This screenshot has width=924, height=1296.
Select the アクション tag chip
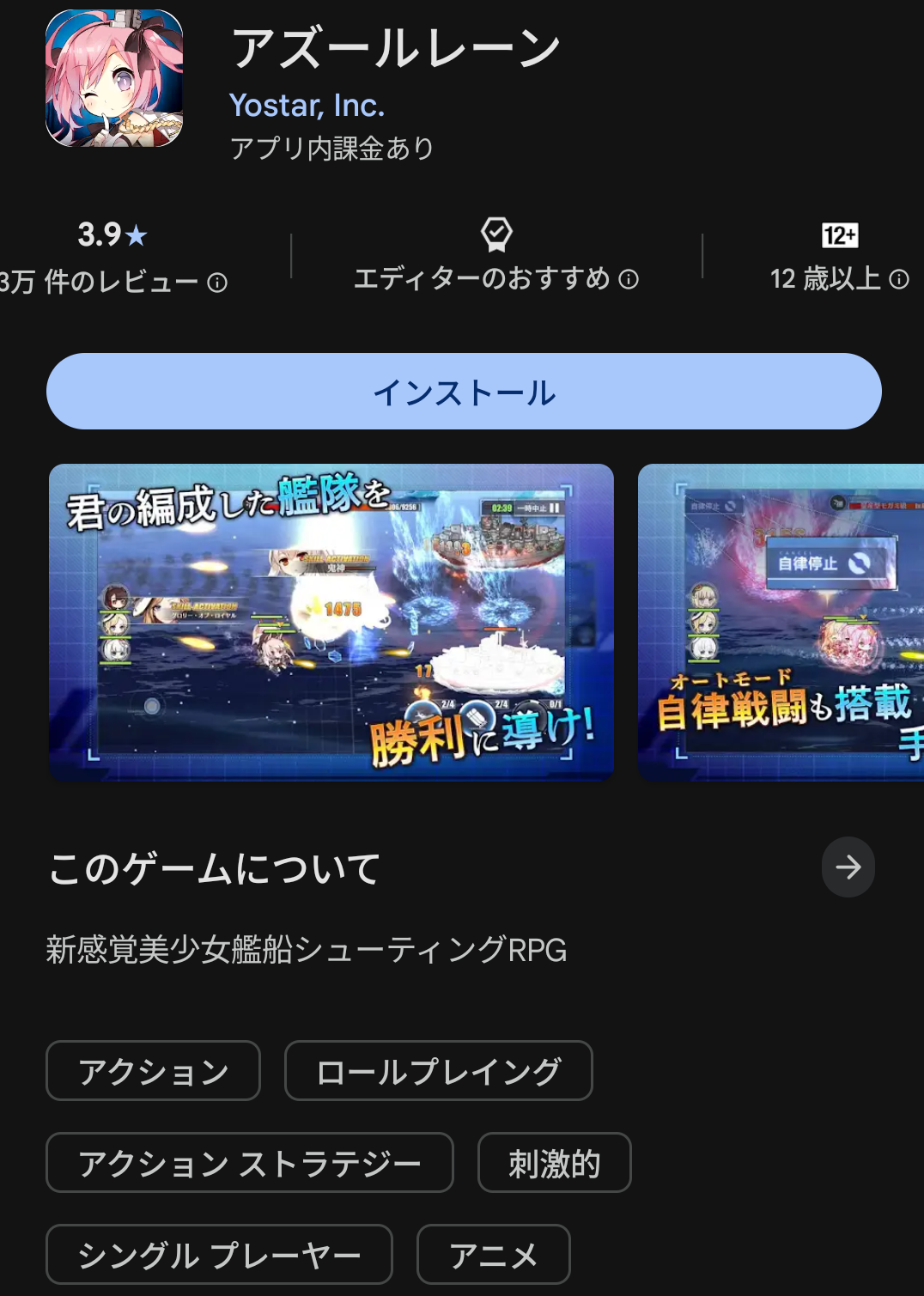(x=153, y=1070)
